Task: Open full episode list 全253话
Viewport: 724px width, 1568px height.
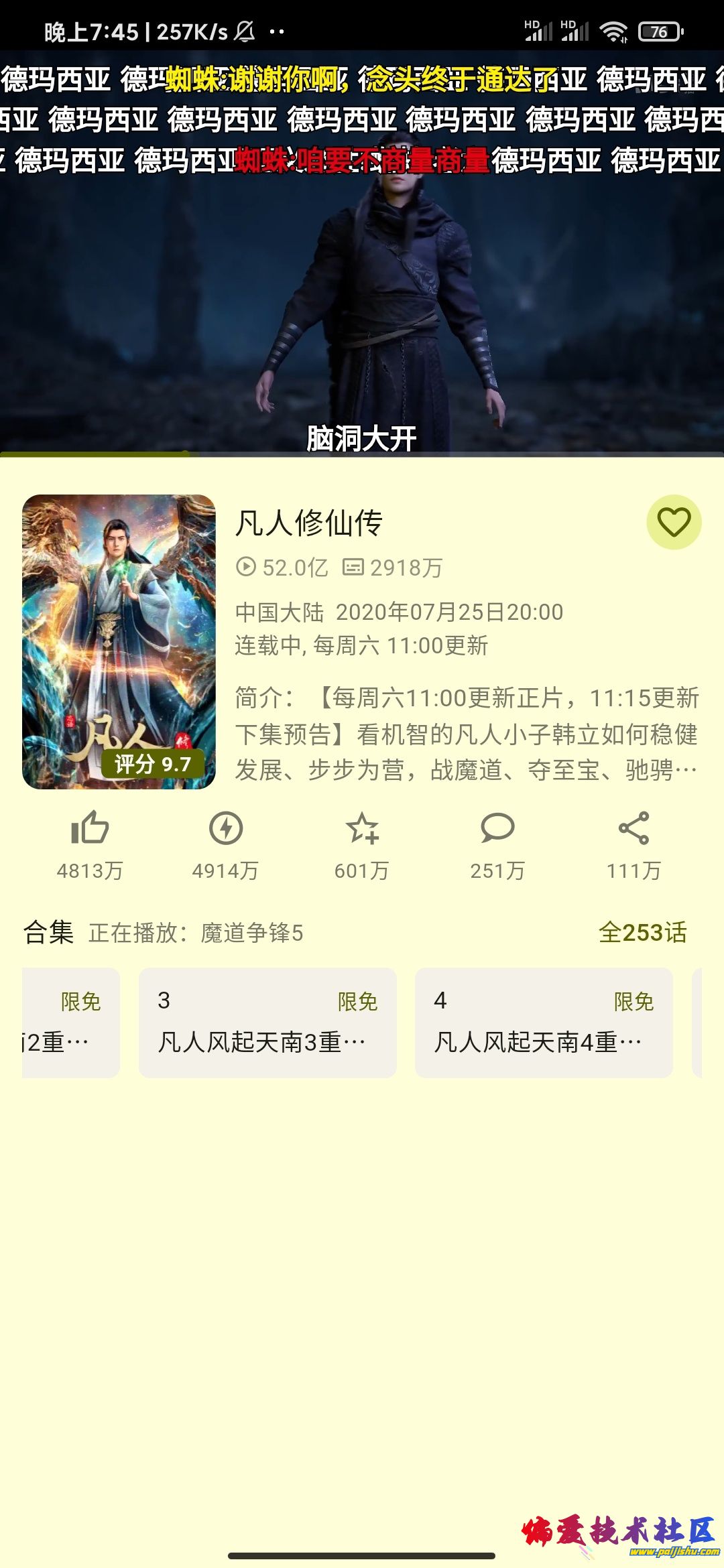Action: 642,932
